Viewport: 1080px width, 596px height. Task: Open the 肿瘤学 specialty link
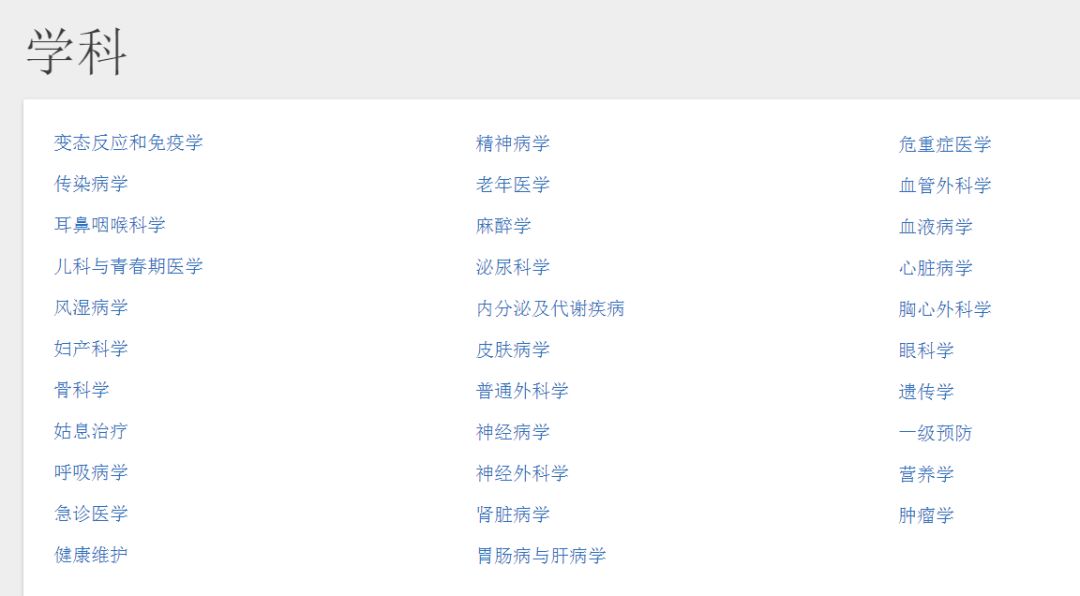[926, 515]
